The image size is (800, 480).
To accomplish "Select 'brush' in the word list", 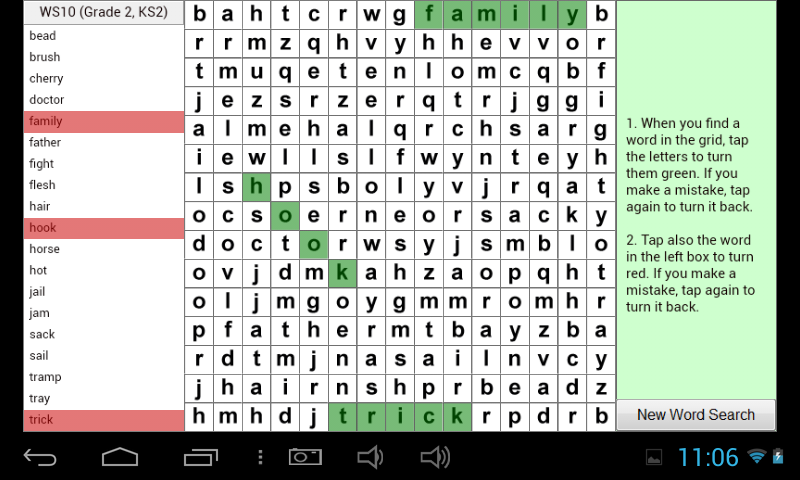I will (x=103, y=57).
